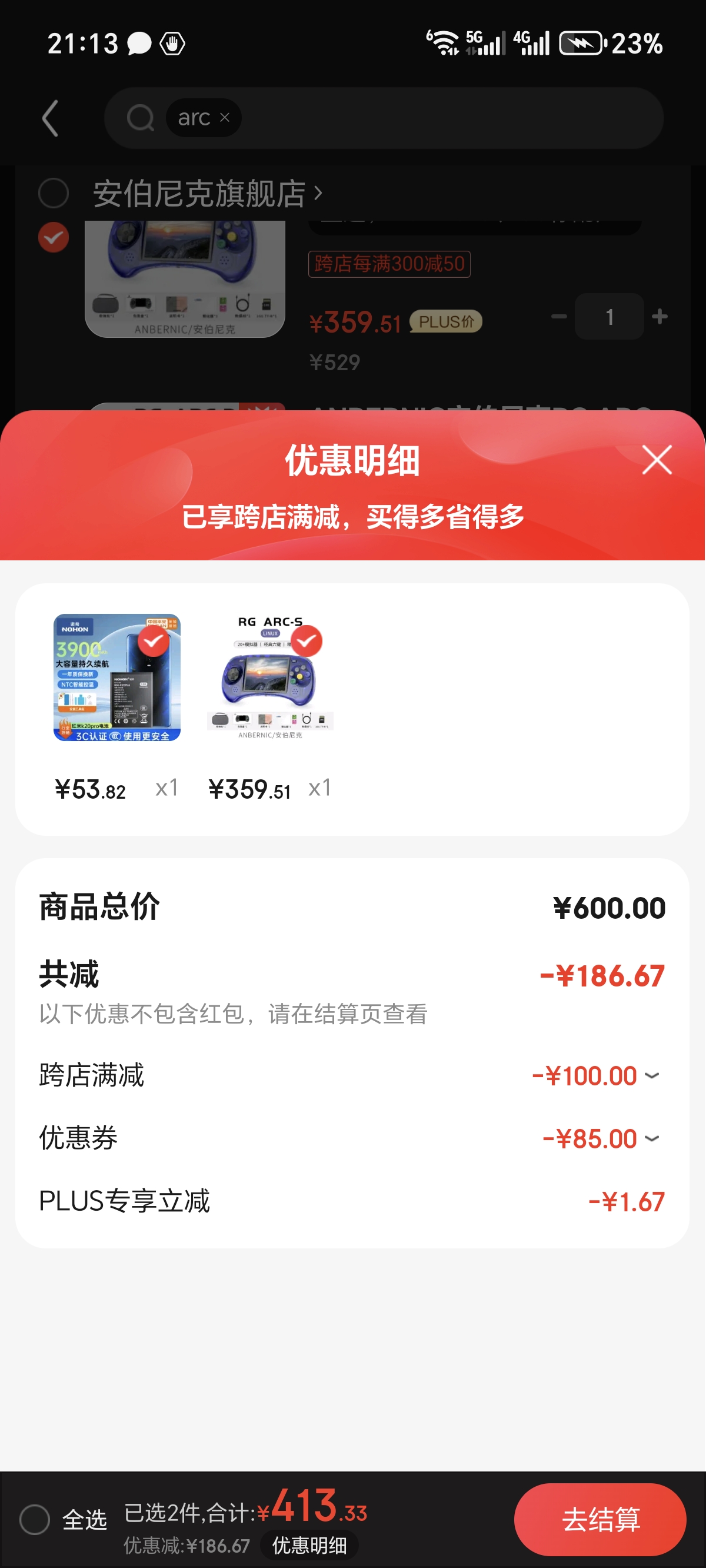The width and height of the screenshot is (706, 1568).
Task: Expand the 跨店满减 discount breakdown
Action: [x=651, y=1076]
